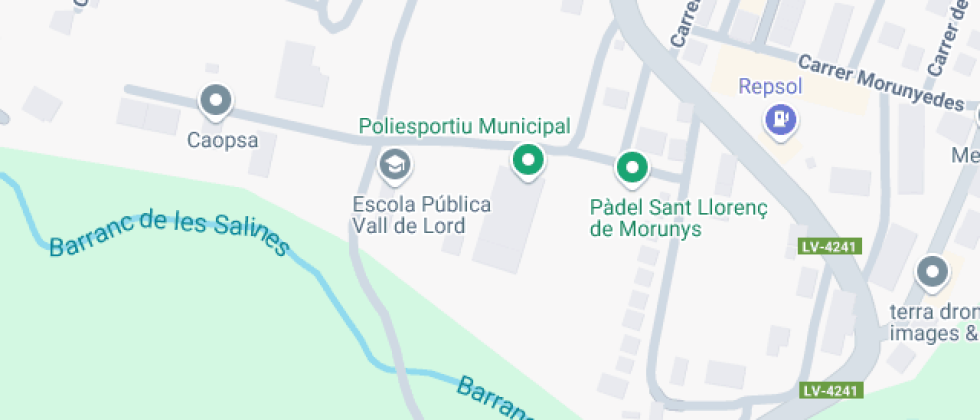
Task: Open the Pàdel Sant Llorenç de Morunys pin
Action: 631,167
